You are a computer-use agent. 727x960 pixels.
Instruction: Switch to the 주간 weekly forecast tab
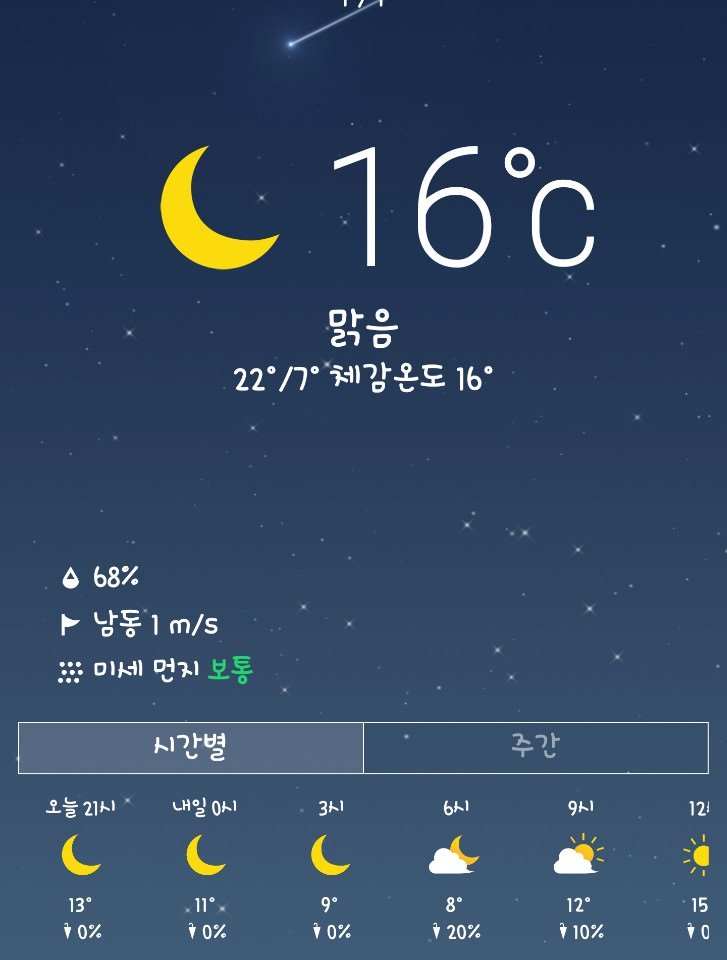tap(535, 747)
